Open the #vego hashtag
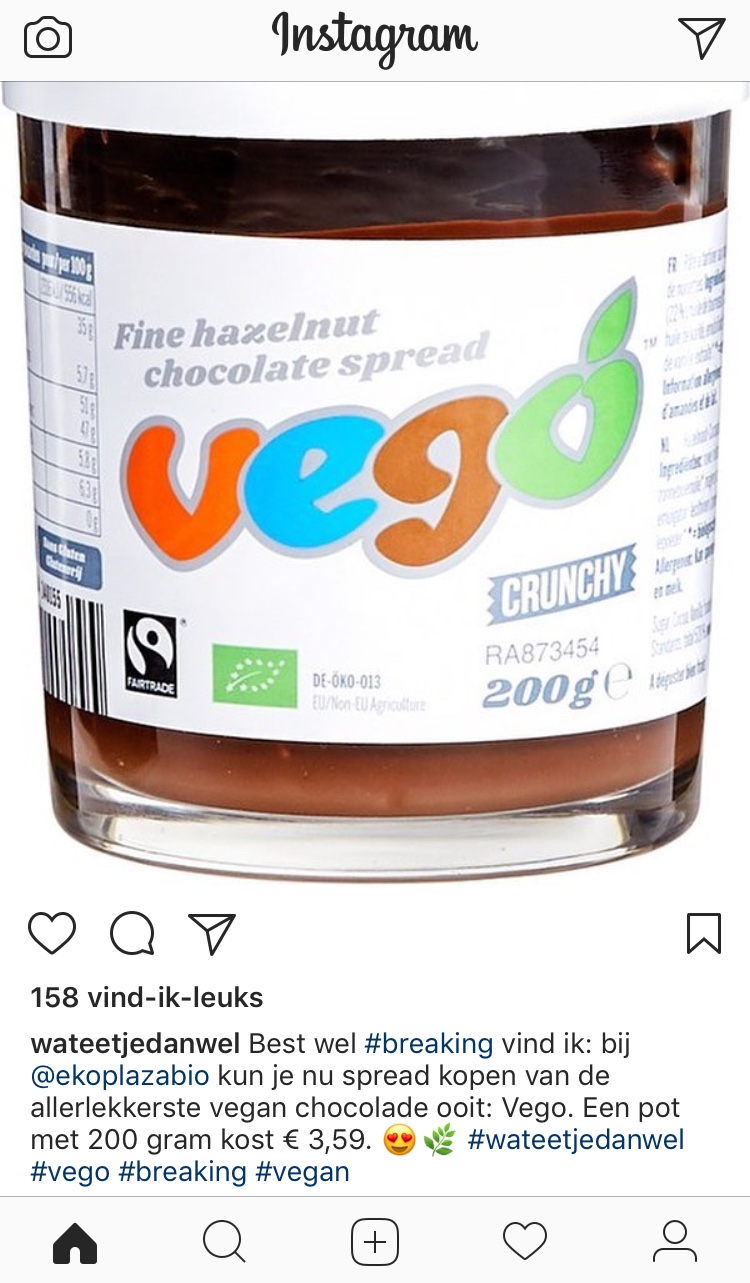The width and height of the screenshot is (750, 1283). click(70, 1172)
